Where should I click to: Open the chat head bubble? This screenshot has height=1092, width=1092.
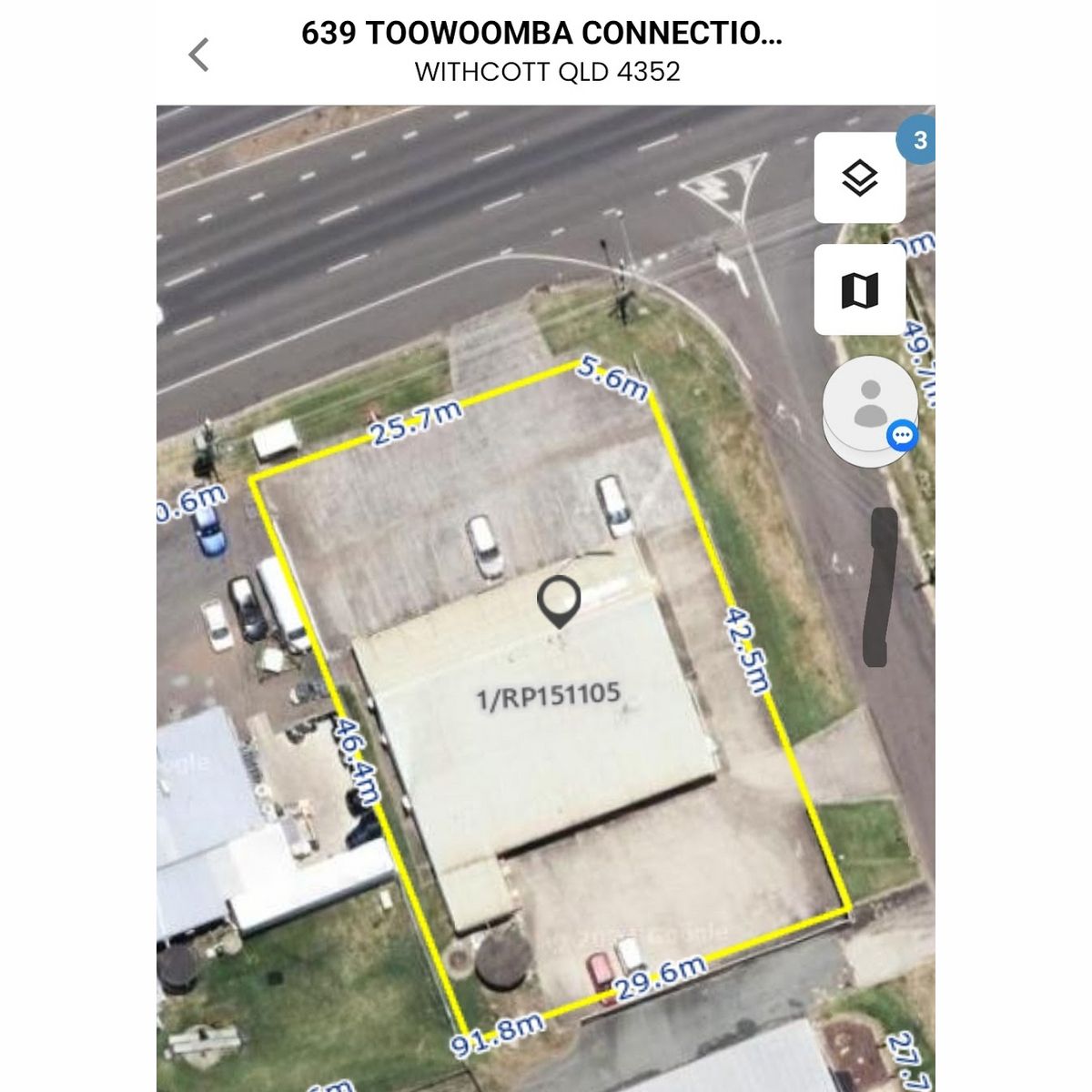pyautogui.click(x=870, y=404)
